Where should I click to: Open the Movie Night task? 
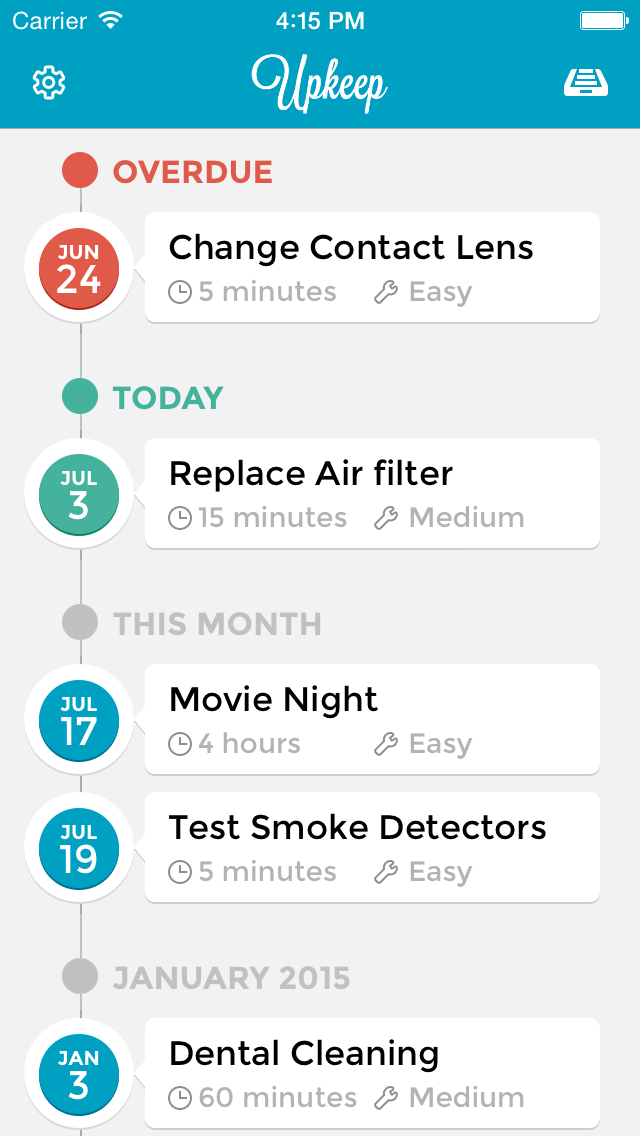(373, 719)
